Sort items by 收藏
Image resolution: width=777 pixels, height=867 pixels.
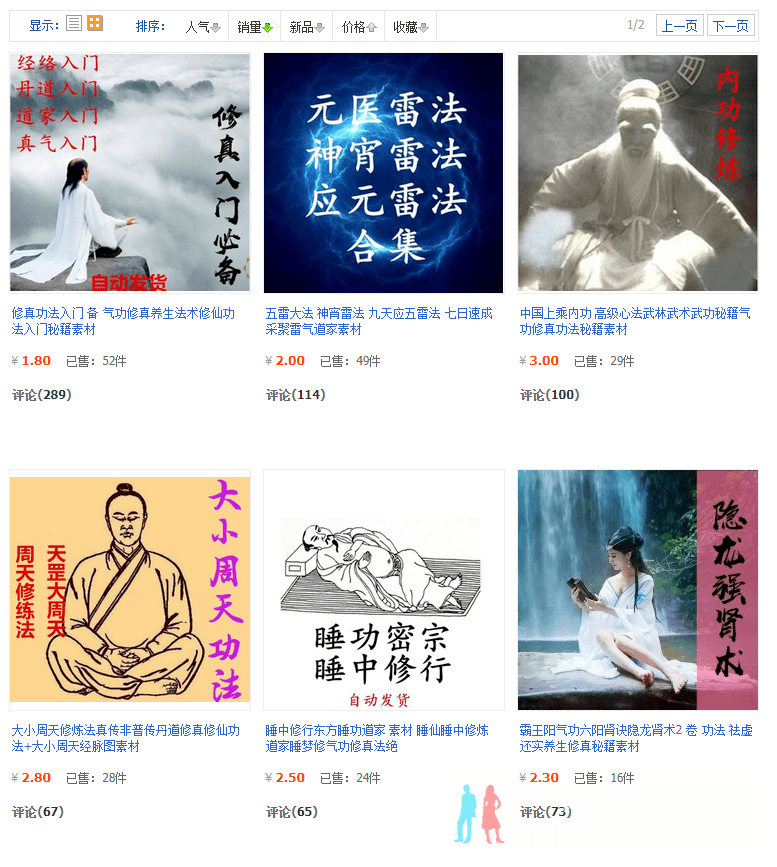click(x=410, y=27)
